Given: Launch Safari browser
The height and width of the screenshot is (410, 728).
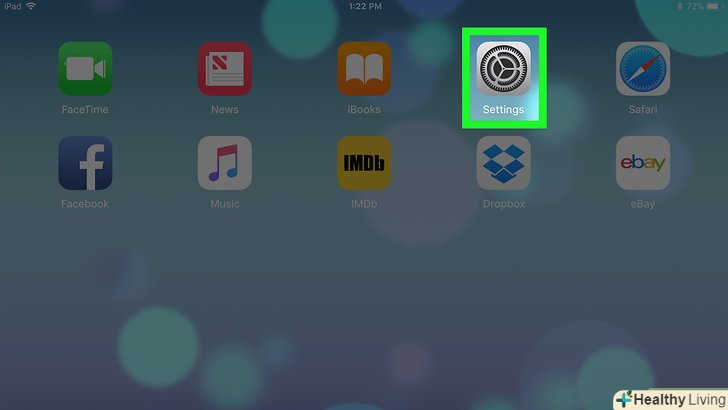Looking at the screenshot, I should 643,68.
